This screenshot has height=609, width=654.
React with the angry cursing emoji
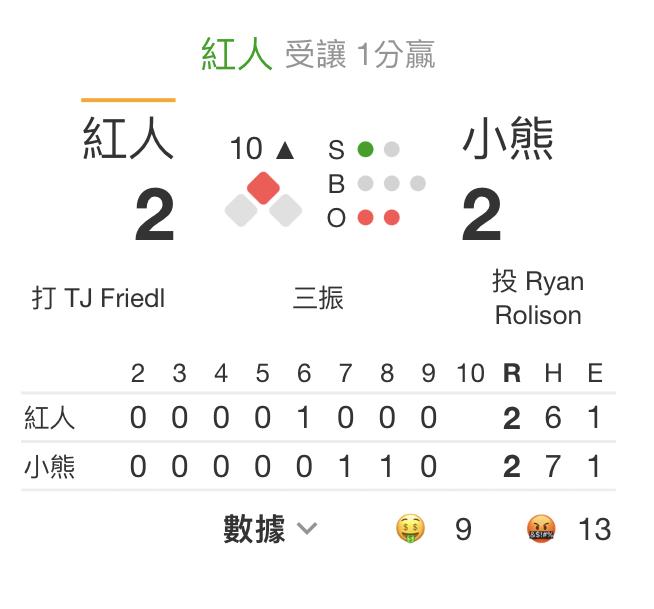coord(541,528)
